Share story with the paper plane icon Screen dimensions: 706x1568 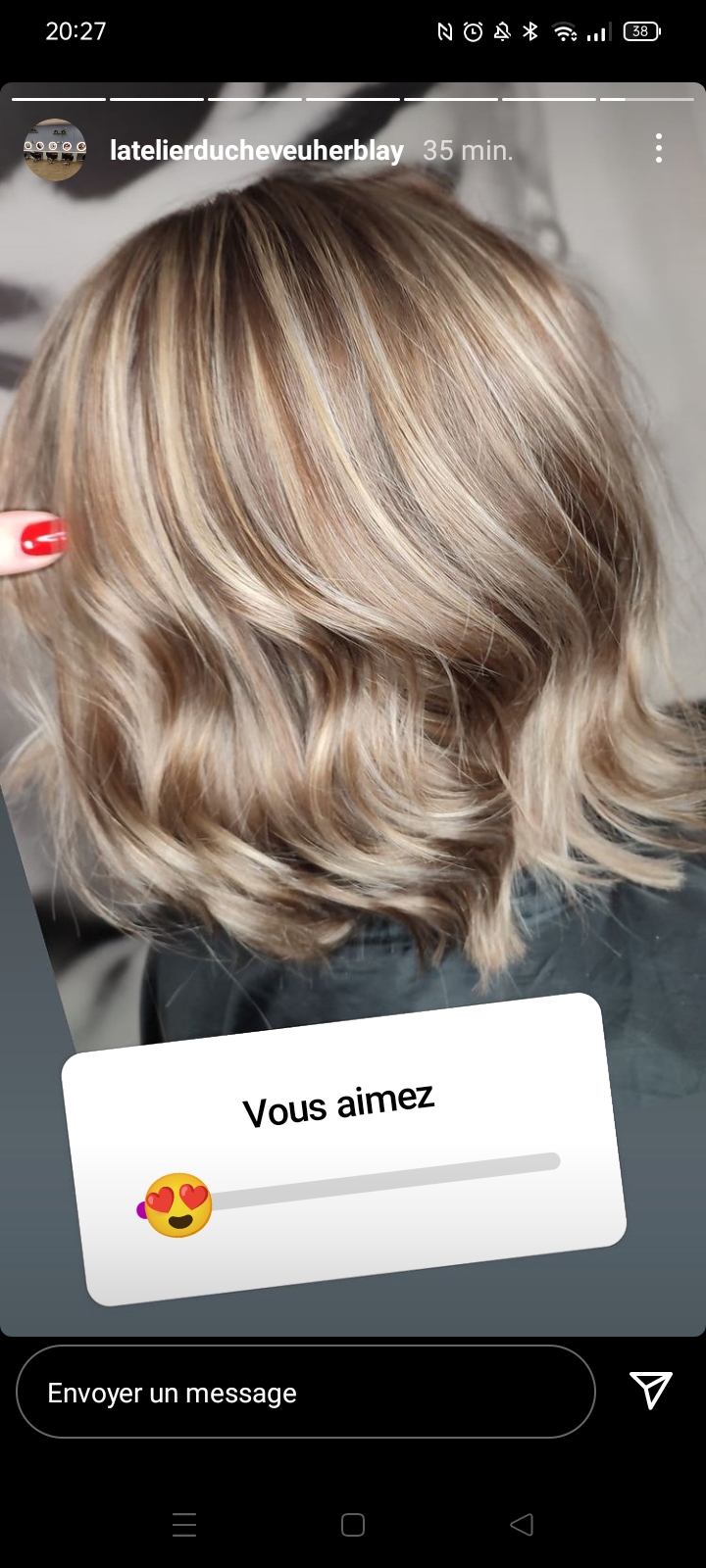pyautogui.click(x=650, y=1390)
